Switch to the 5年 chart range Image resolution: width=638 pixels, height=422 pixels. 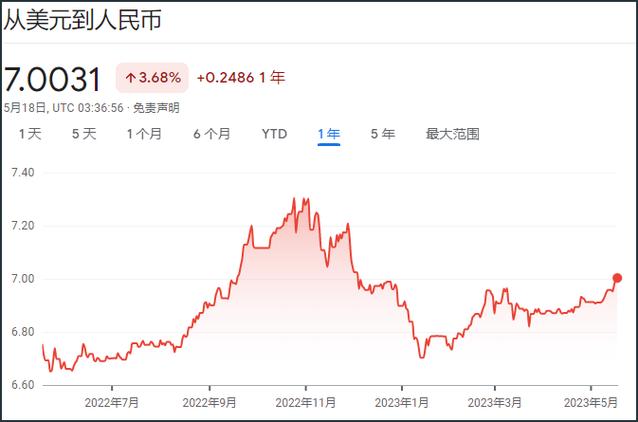(x=382, y=134)
